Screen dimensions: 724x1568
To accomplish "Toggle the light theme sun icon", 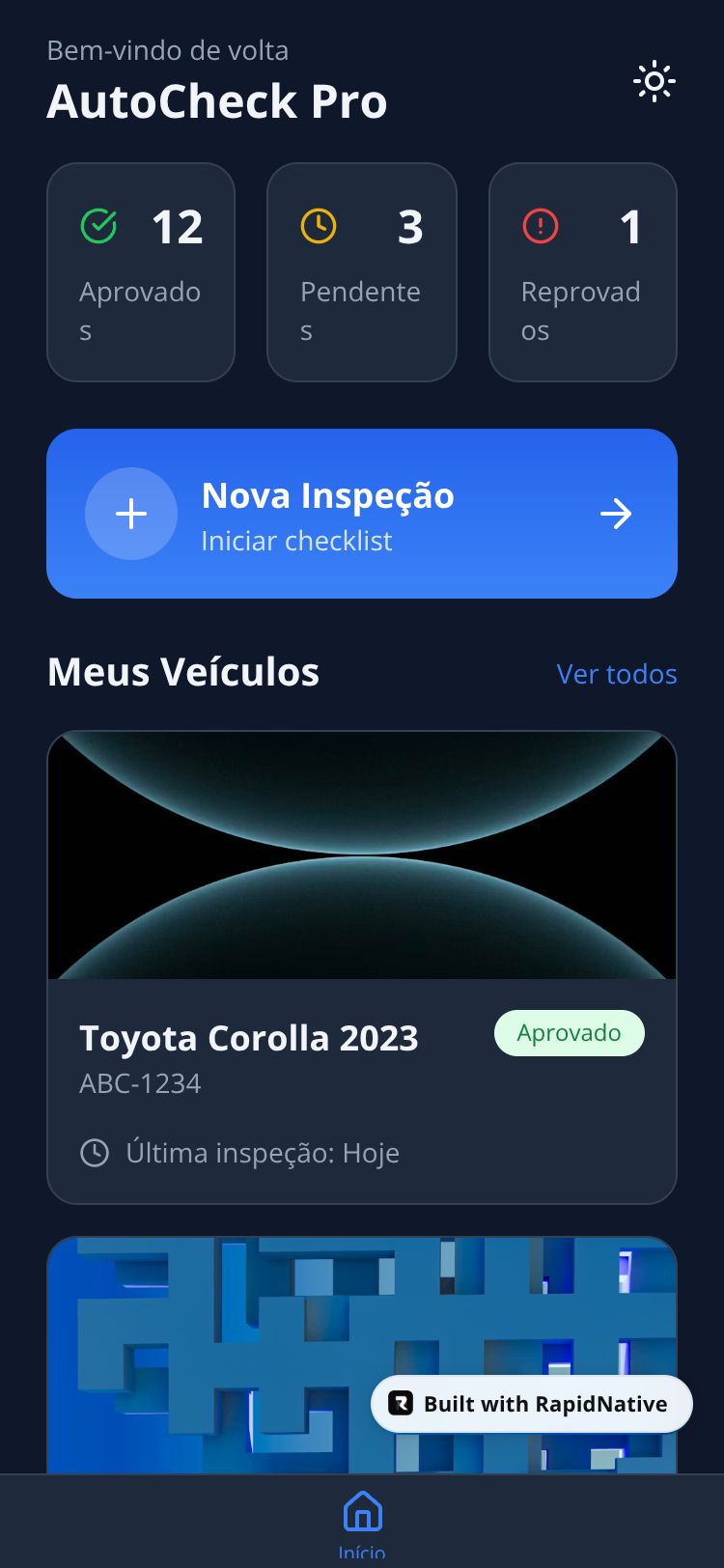I will coord(654,82).
